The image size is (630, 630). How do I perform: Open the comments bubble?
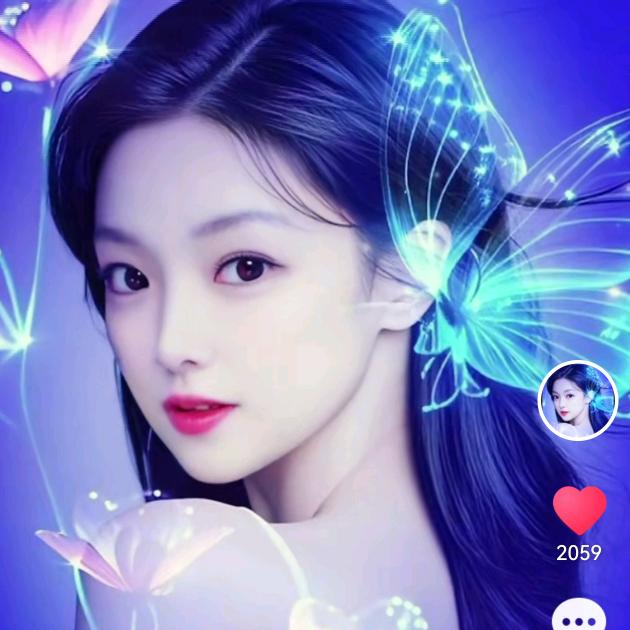coord(579,615)
